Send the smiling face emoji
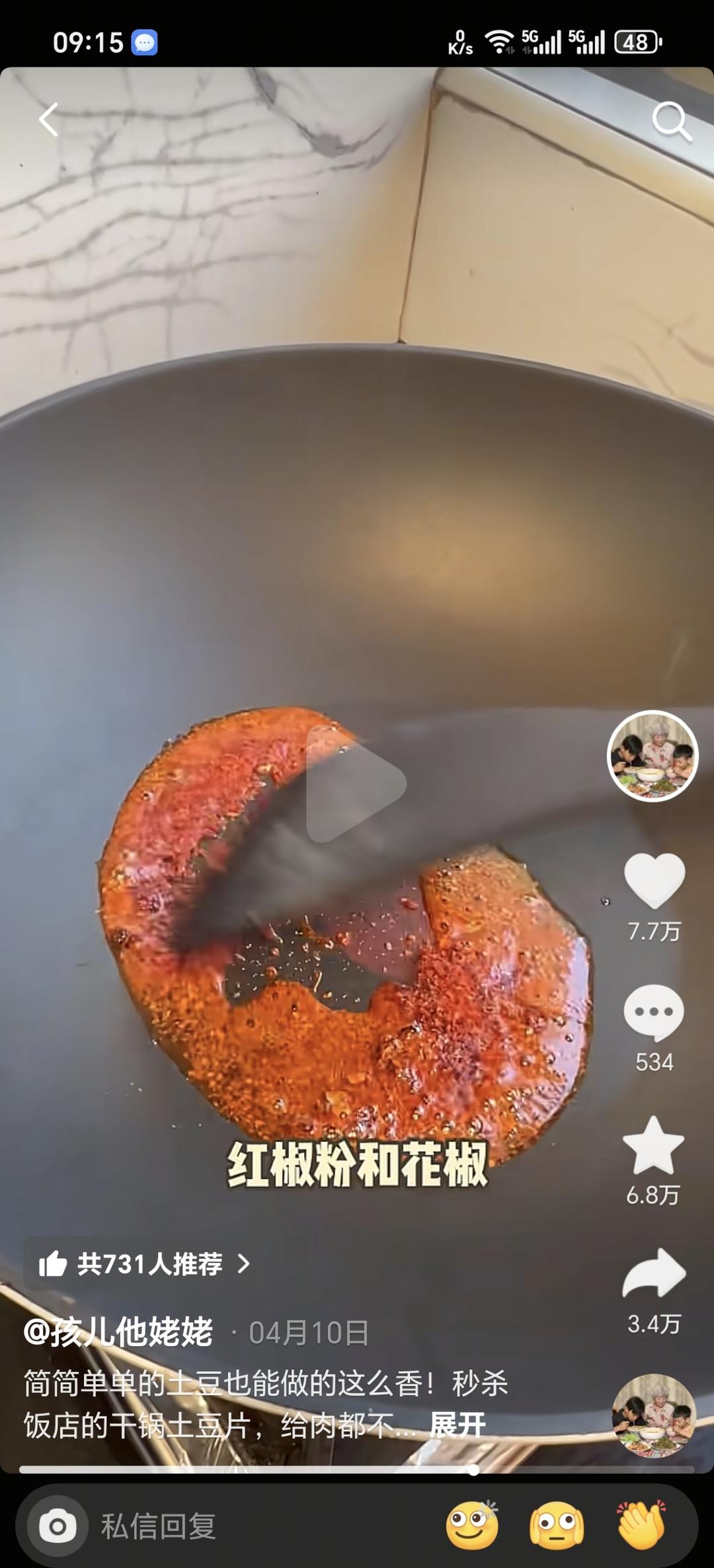This screenshot has height=1568, width=714. point(472,1526)
